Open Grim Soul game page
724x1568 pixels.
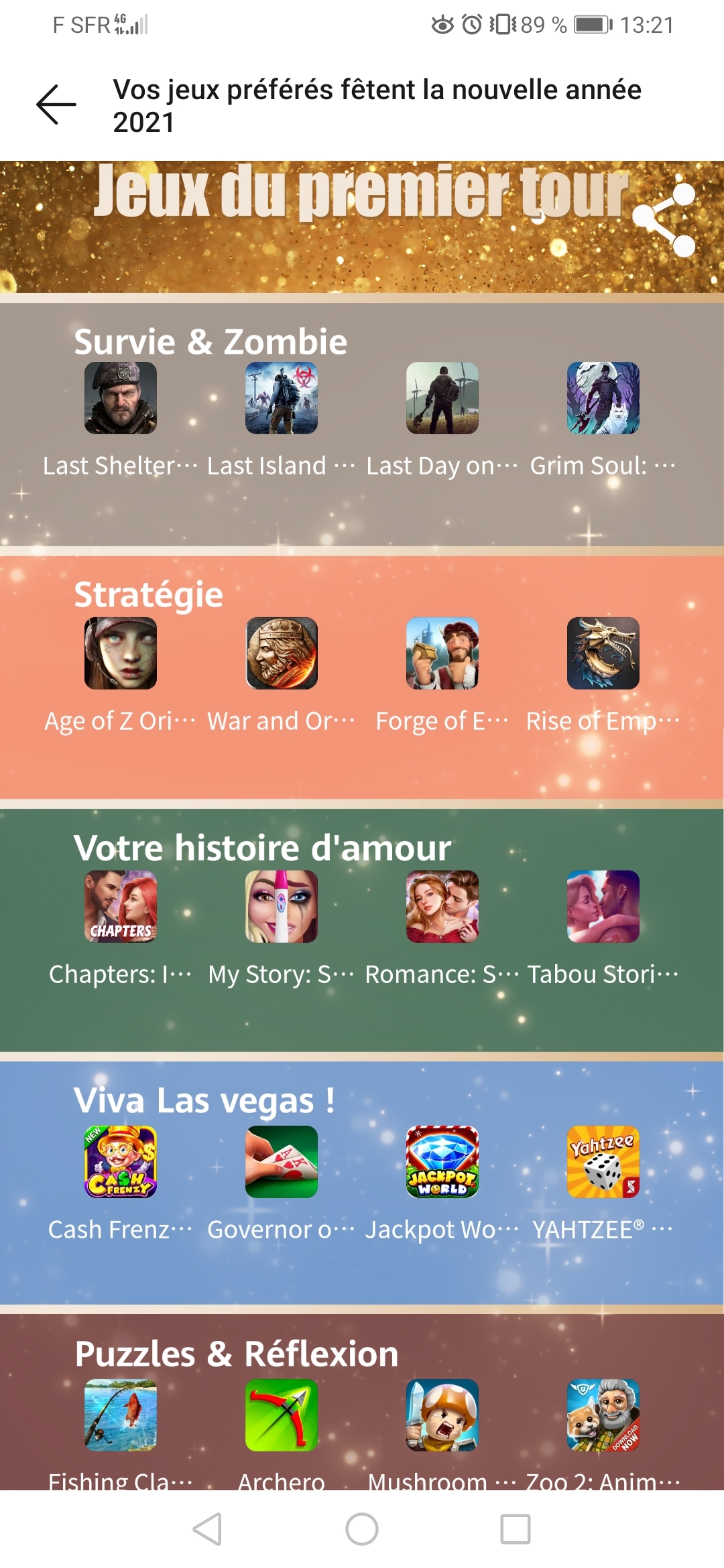[x=603, y=398]
